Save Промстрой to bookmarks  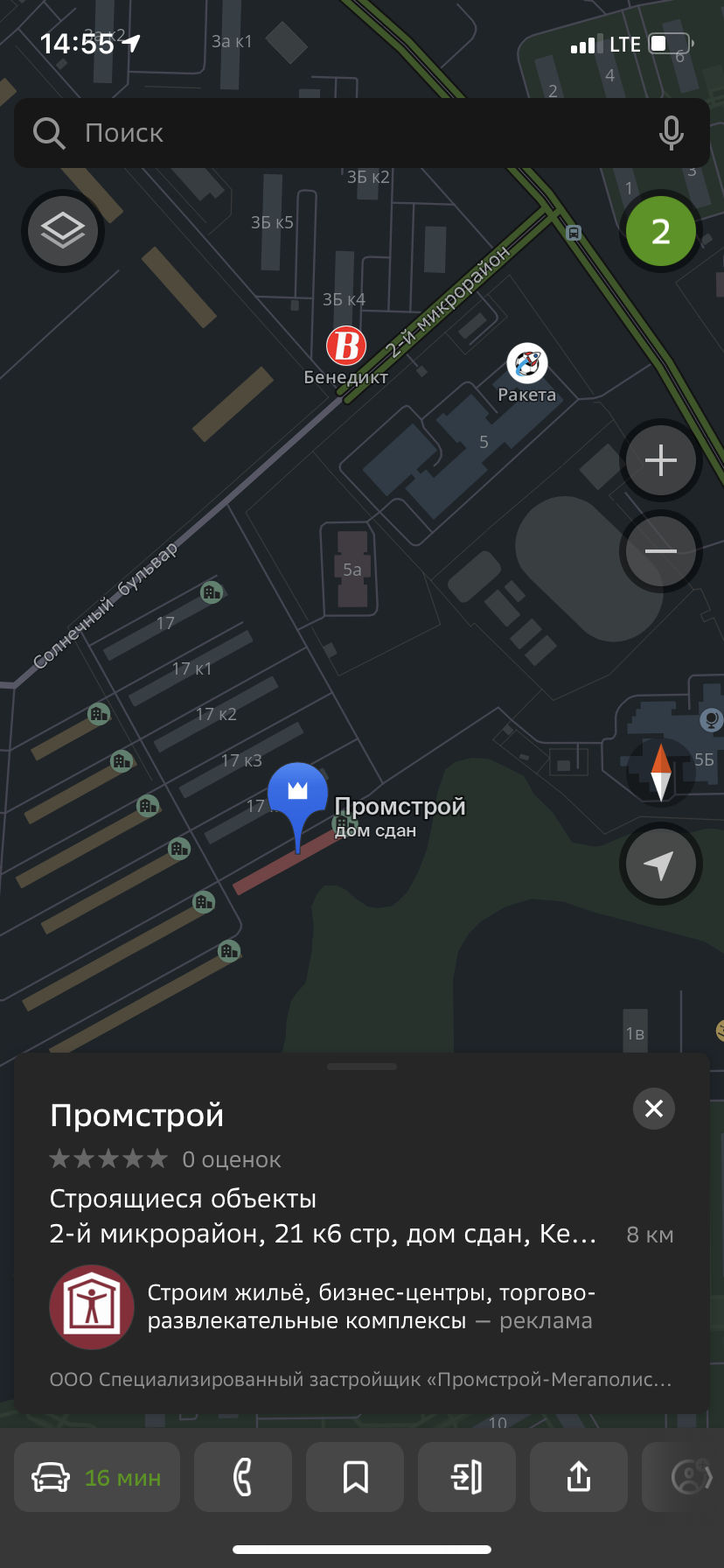[x=355, y=1478]
